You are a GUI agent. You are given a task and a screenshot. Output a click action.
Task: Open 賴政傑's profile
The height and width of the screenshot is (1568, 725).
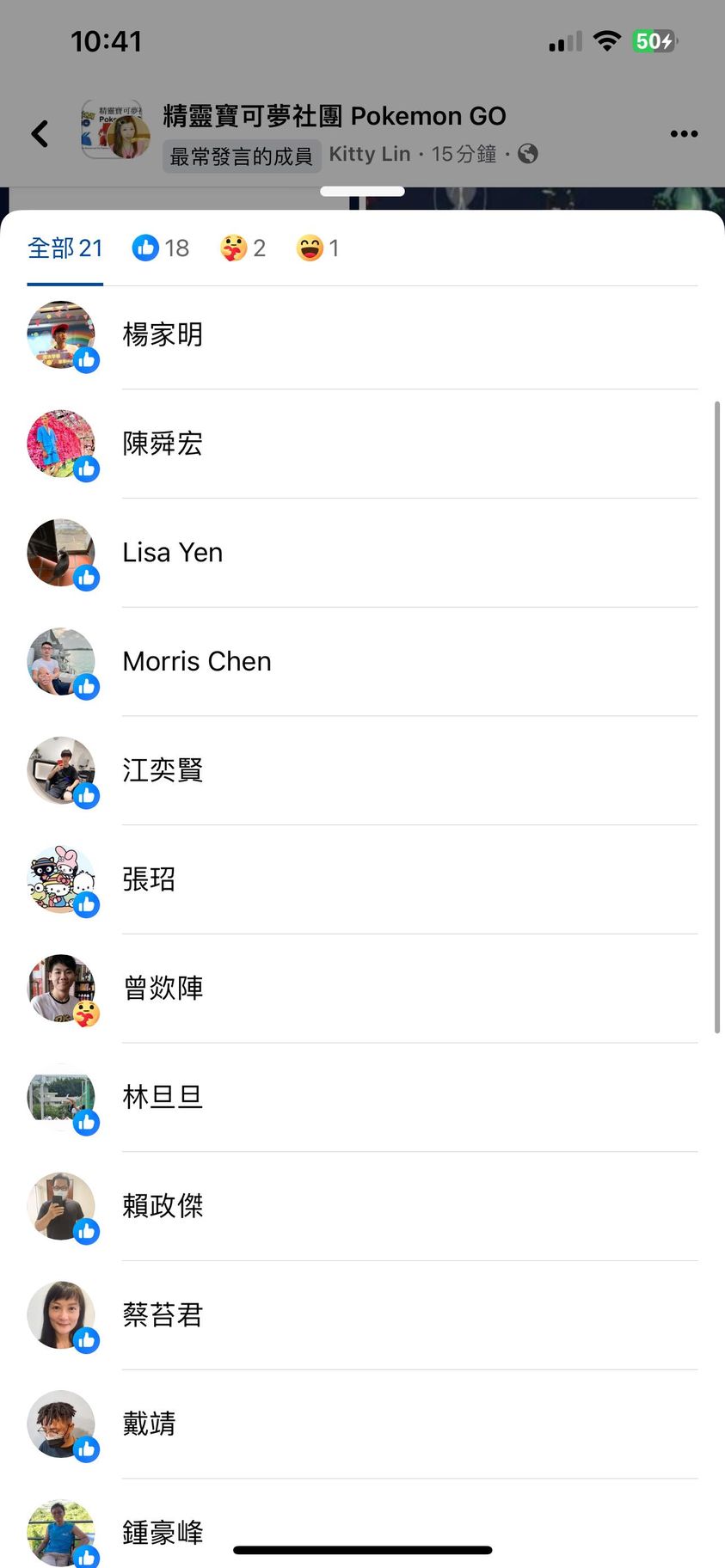[x=163, y=1206]
